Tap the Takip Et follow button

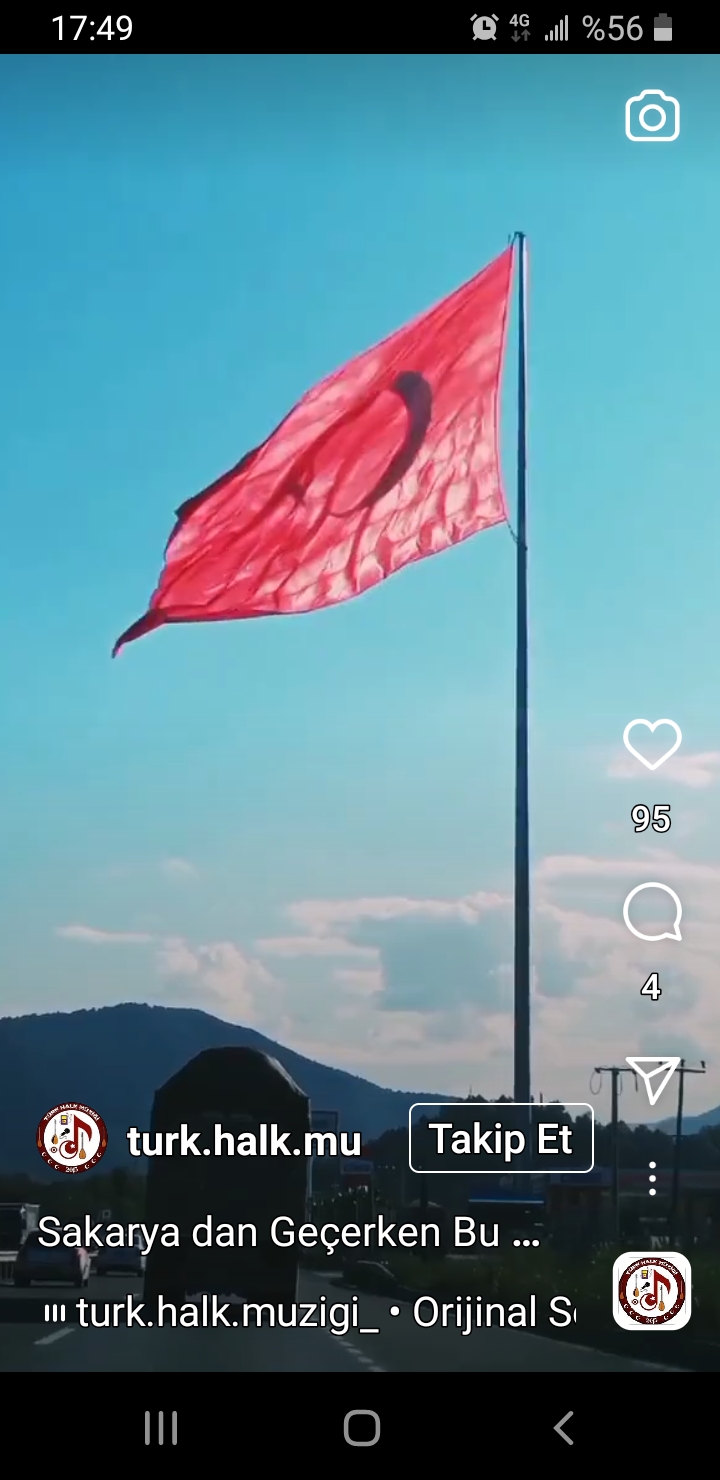(501, 1139)
